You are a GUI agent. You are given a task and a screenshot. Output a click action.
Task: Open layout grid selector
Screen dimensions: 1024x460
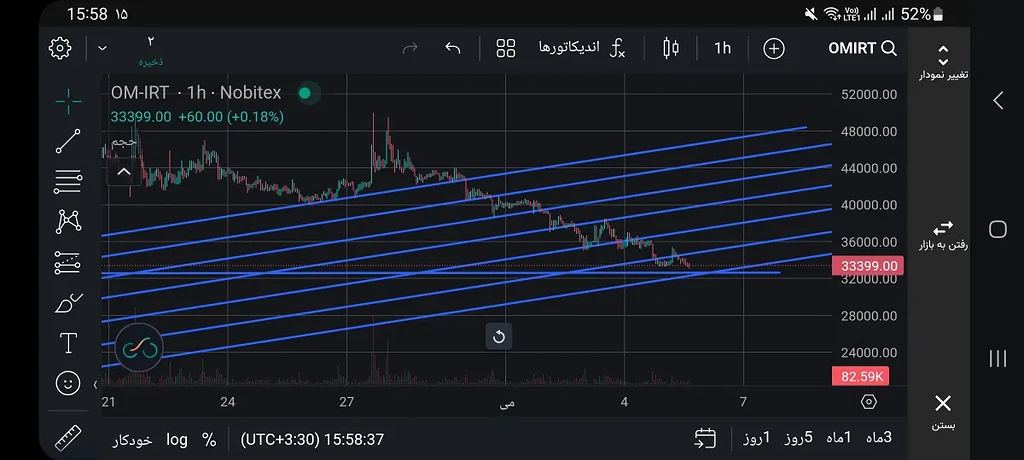[506, 48]
